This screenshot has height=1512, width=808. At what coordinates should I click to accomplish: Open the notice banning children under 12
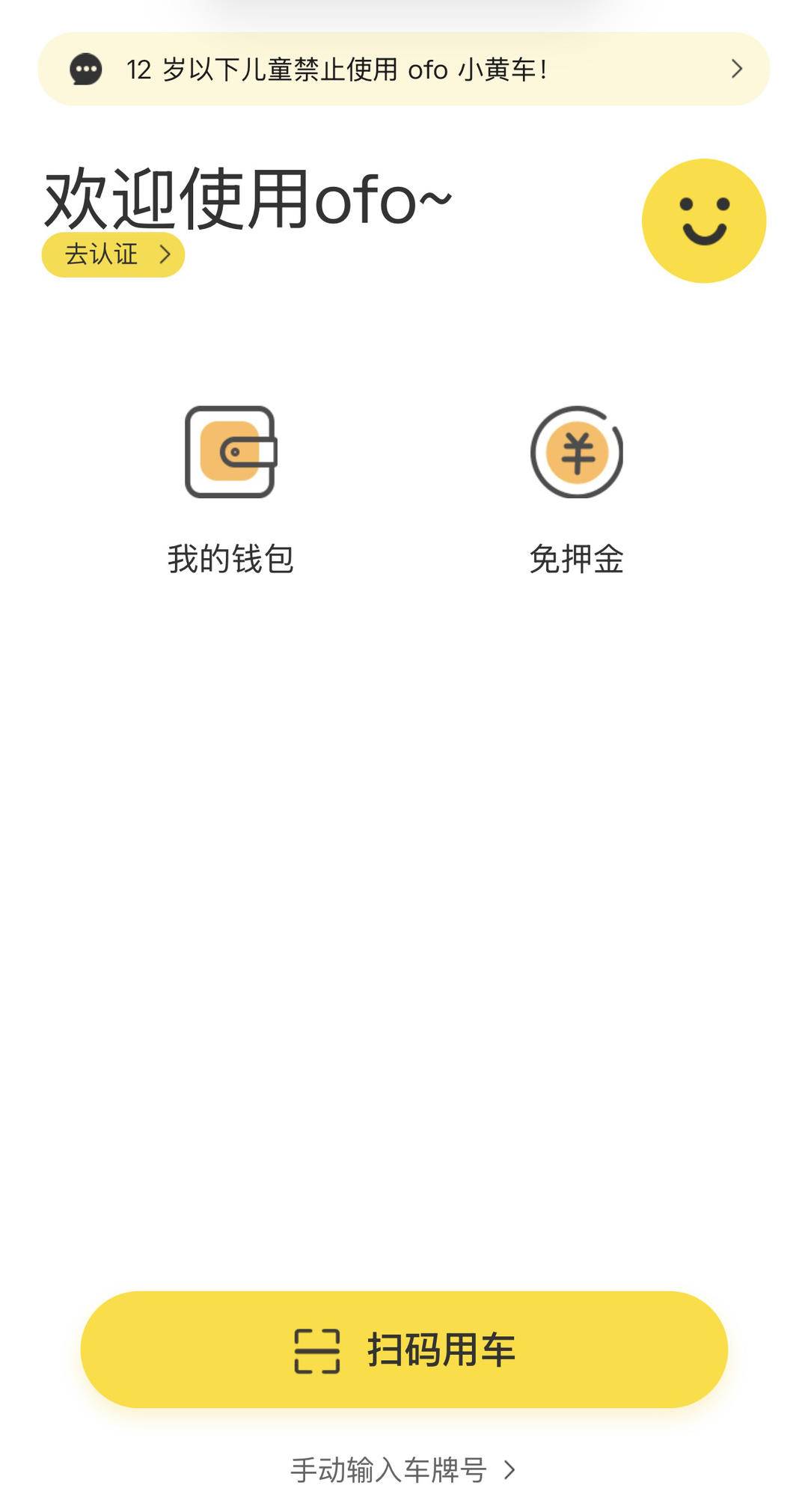pyautogui.click(x=404, y=69)
